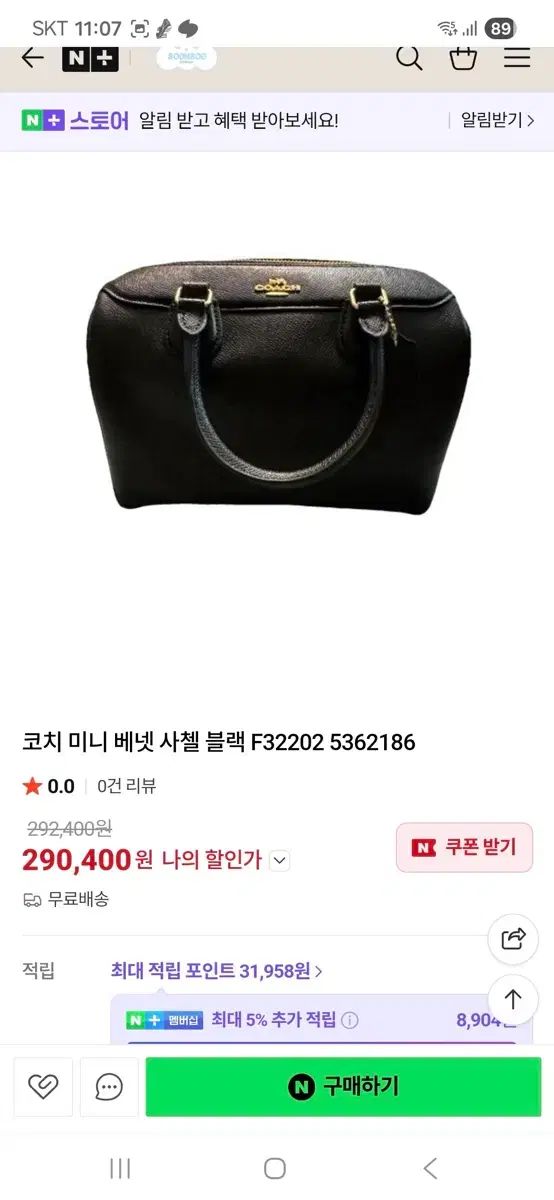Share this product via share button
The width and height of the screenshot is (554, 1200).
pos(513,939)
